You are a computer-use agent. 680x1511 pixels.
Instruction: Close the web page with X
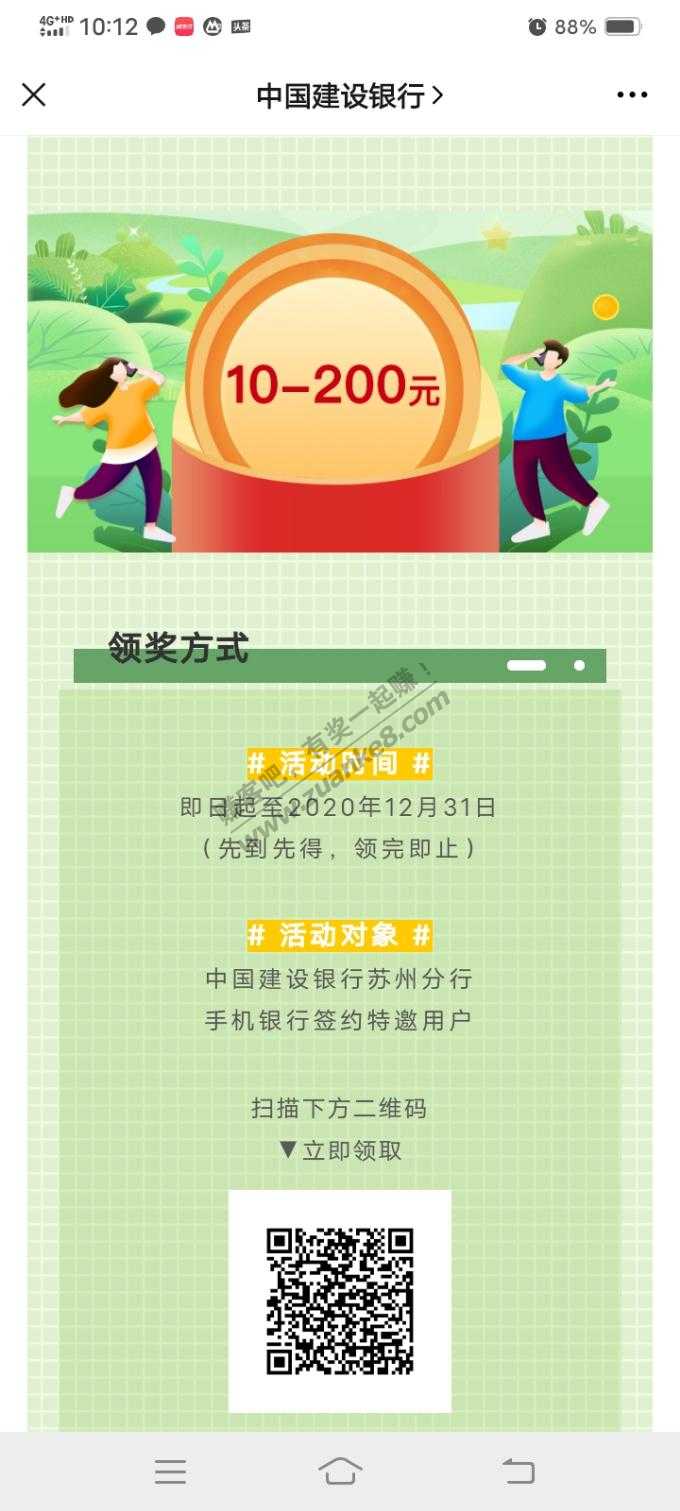pyautogui.click(x=34, y=95)
